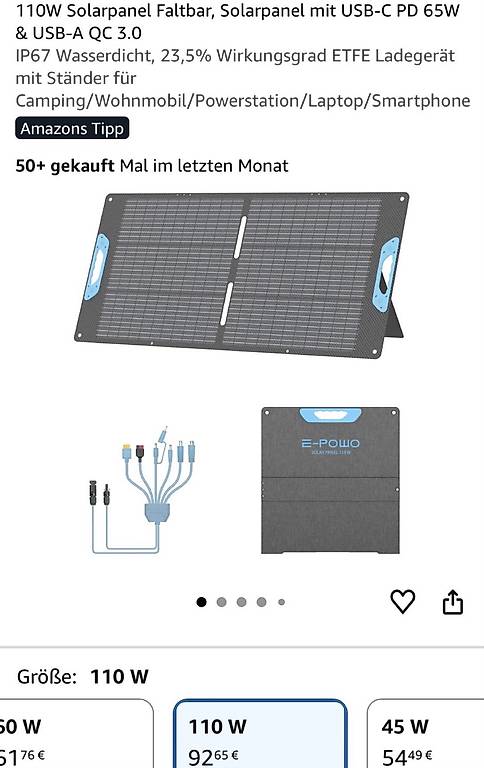Share this product listing
This screenshot has height=768, width=484.
[x=453, y=601]
